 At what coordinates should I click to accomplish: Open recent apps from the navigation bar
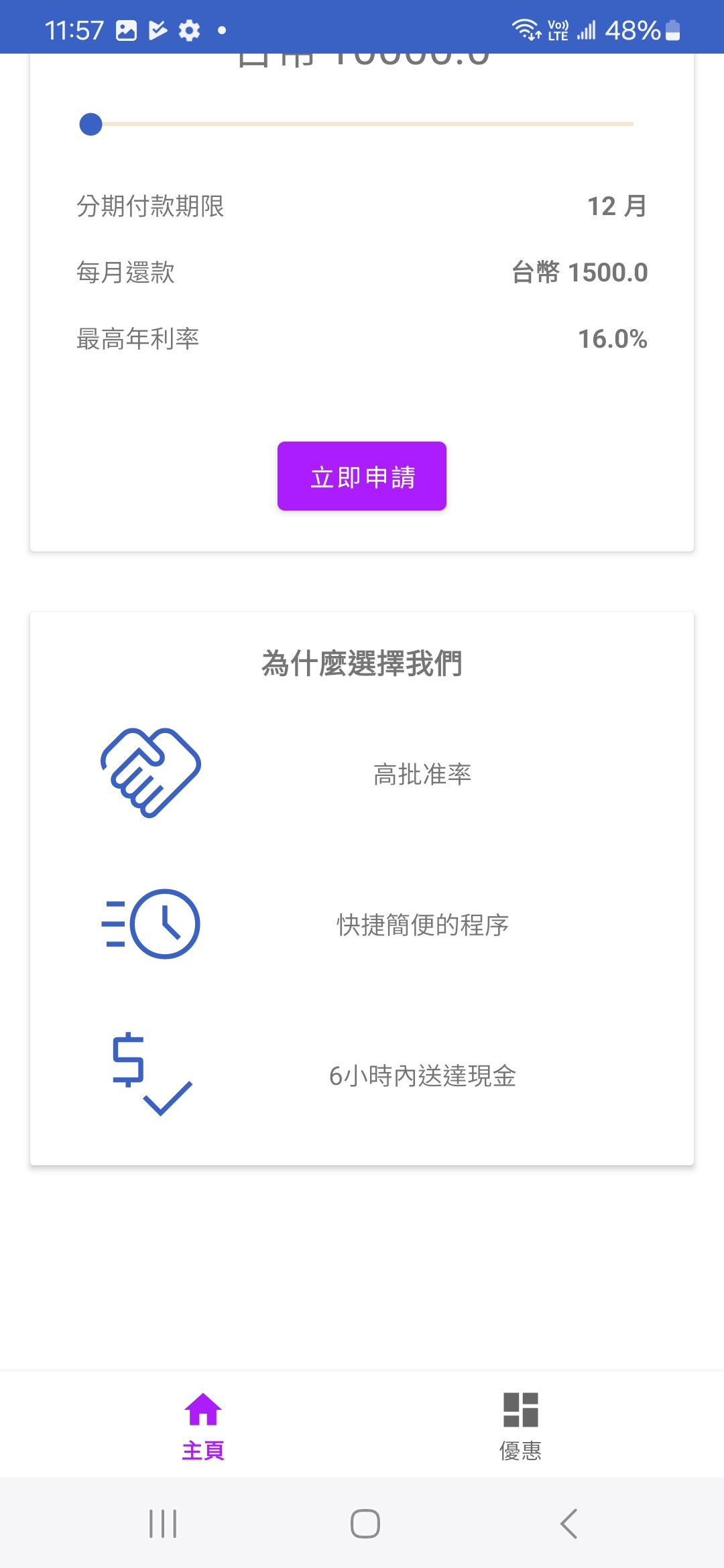coord(163,1524)
